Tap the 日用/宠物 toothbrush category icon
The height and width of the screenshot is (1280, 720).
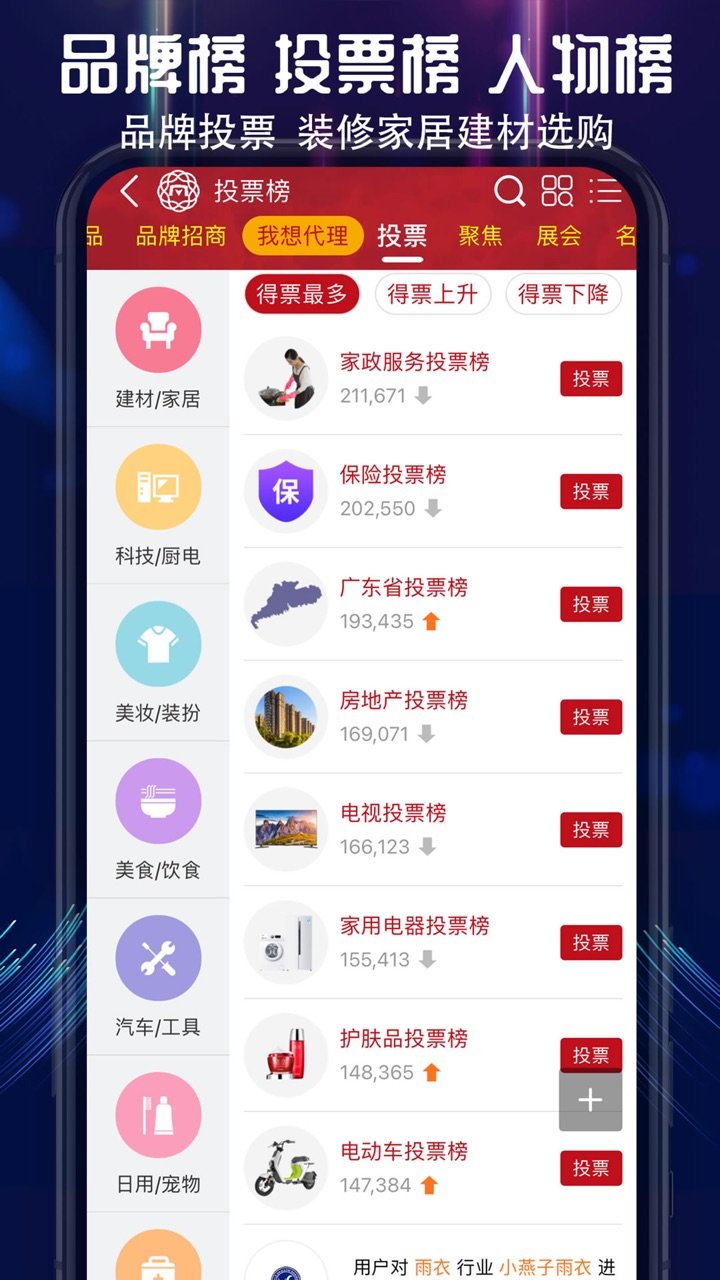click(x=159, y=1115)
